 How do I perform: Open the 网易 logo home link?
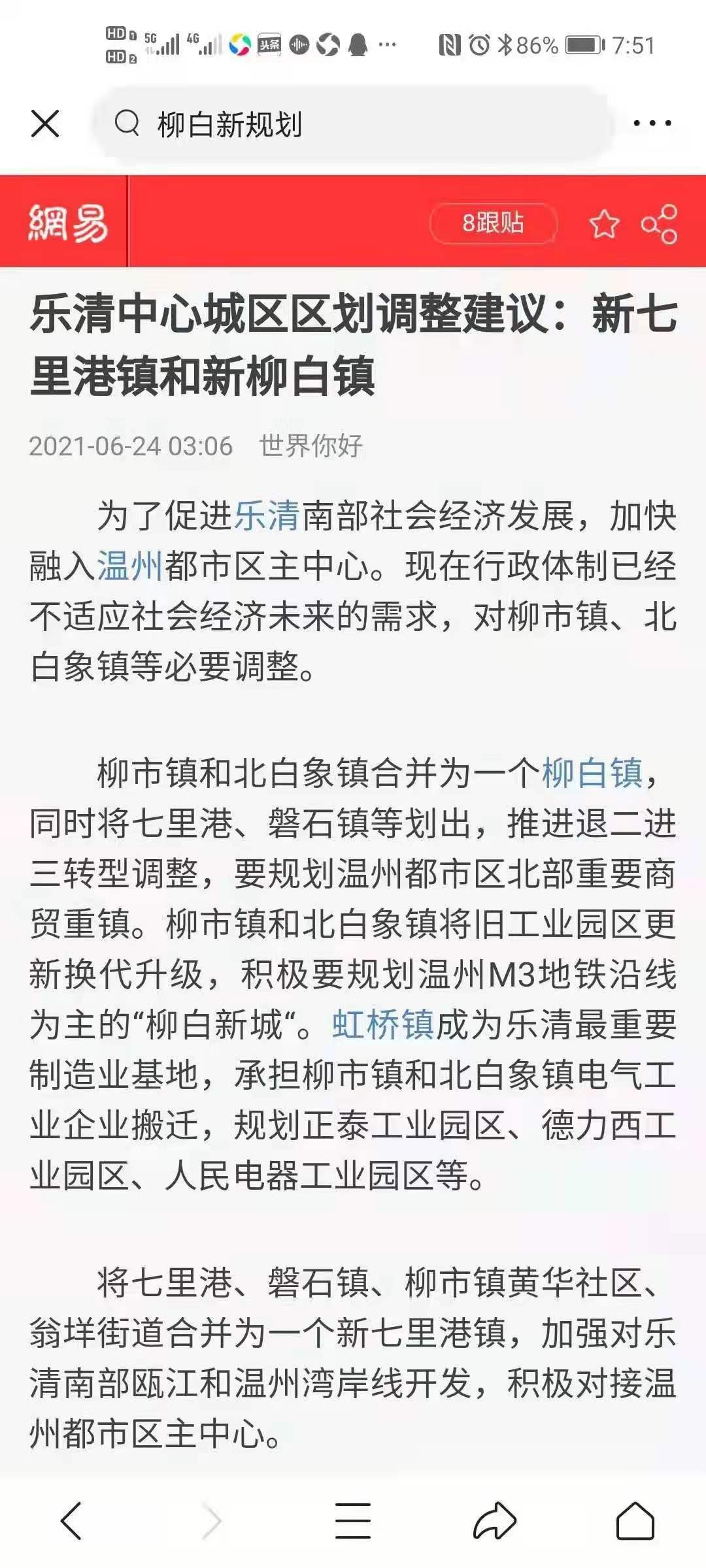67,223
